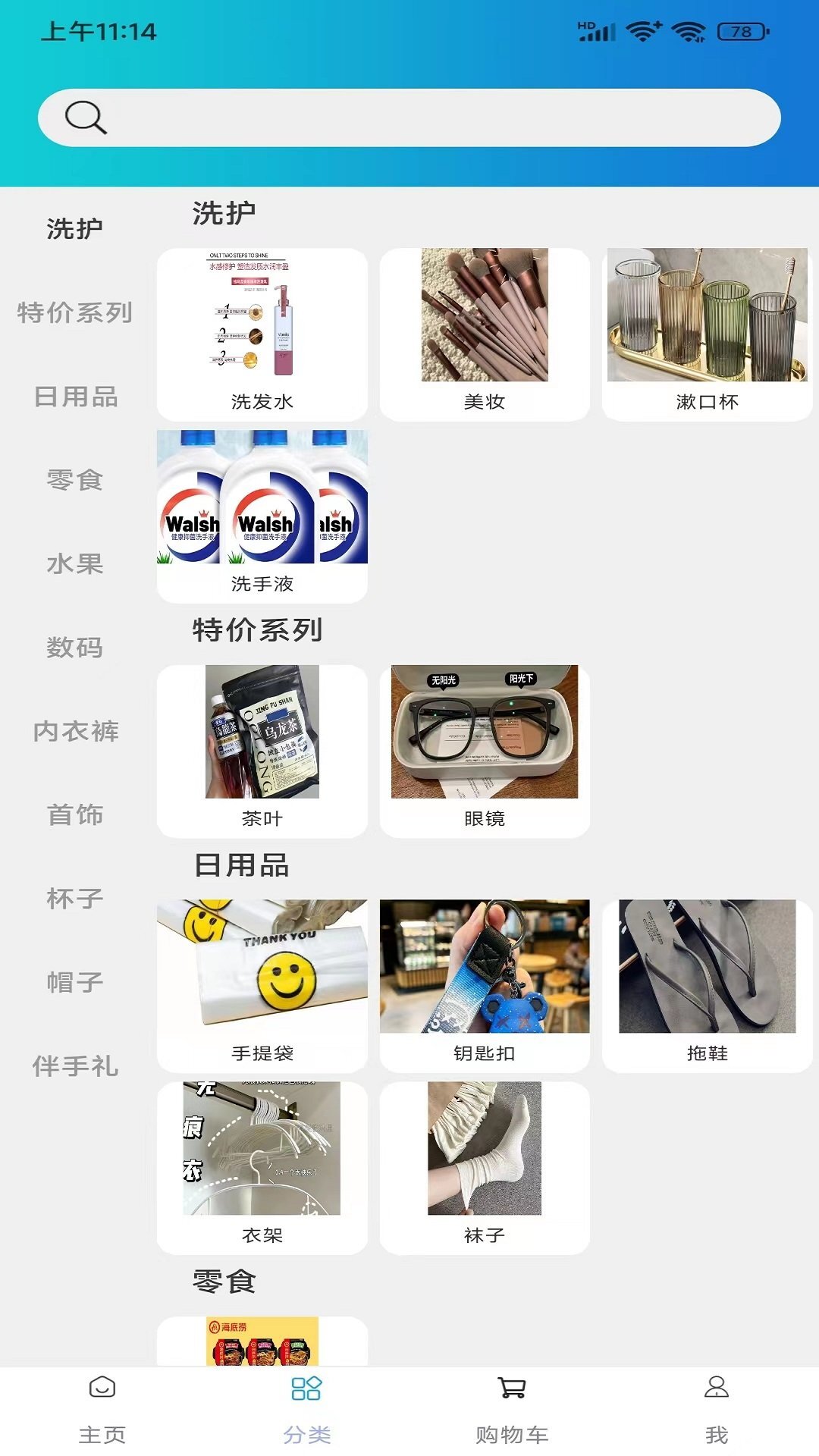Switch to the 特价系列 sidebar category

click(76, 311)
